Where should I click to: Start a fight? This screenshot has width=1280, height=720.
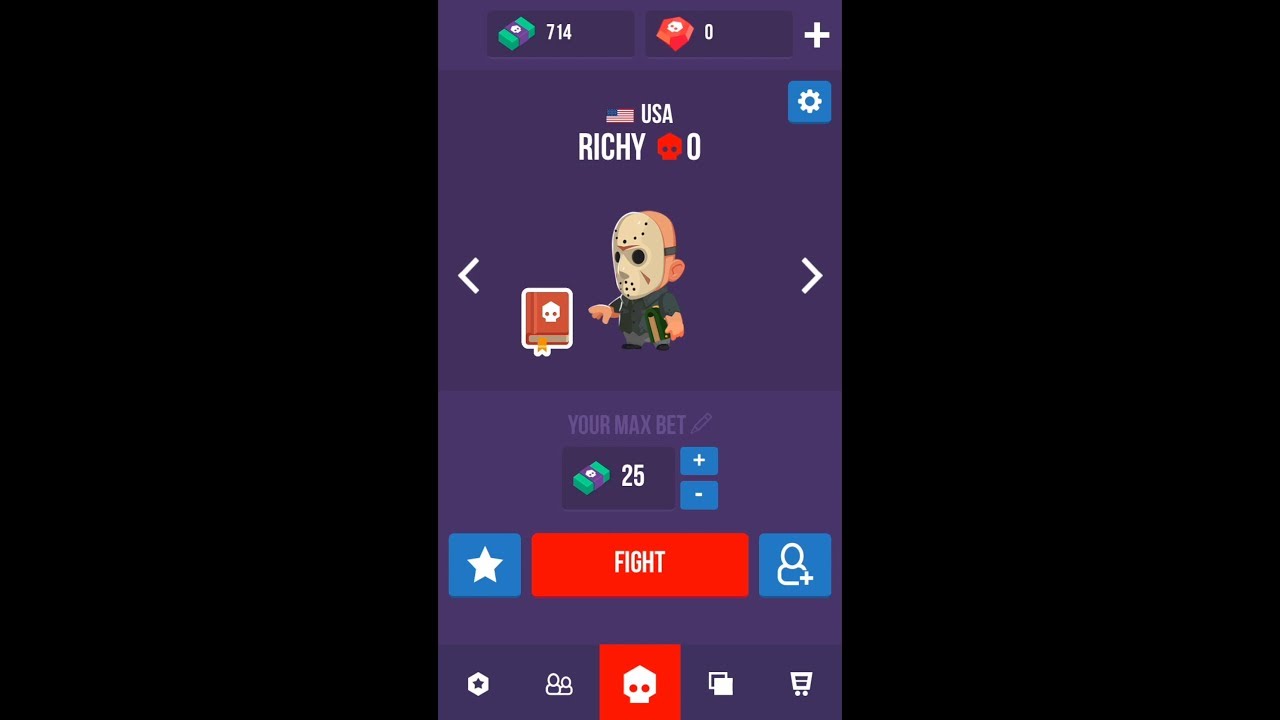click(x=640, y=564)
